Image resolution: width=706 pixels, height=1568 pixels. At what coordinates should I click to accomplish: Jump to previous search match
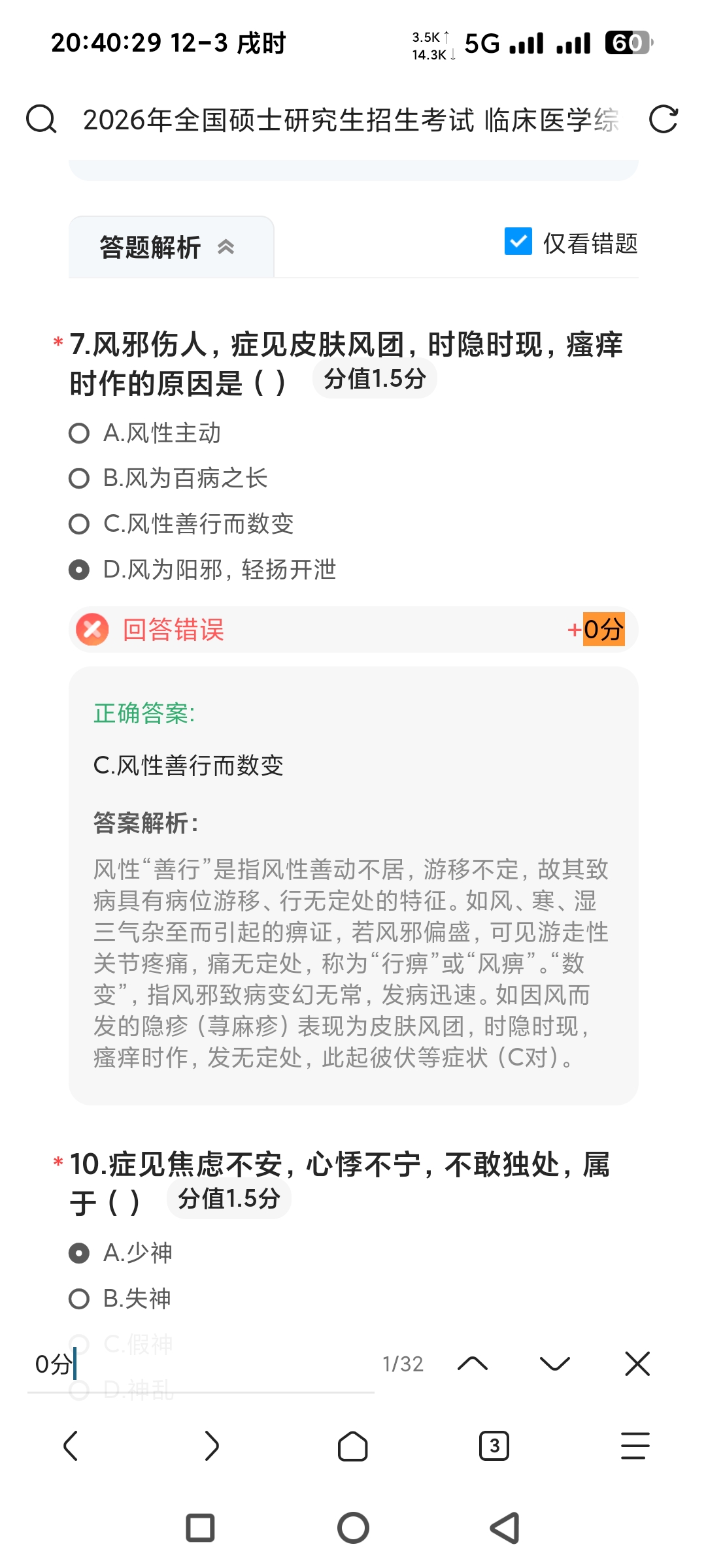coord(473,1364)
